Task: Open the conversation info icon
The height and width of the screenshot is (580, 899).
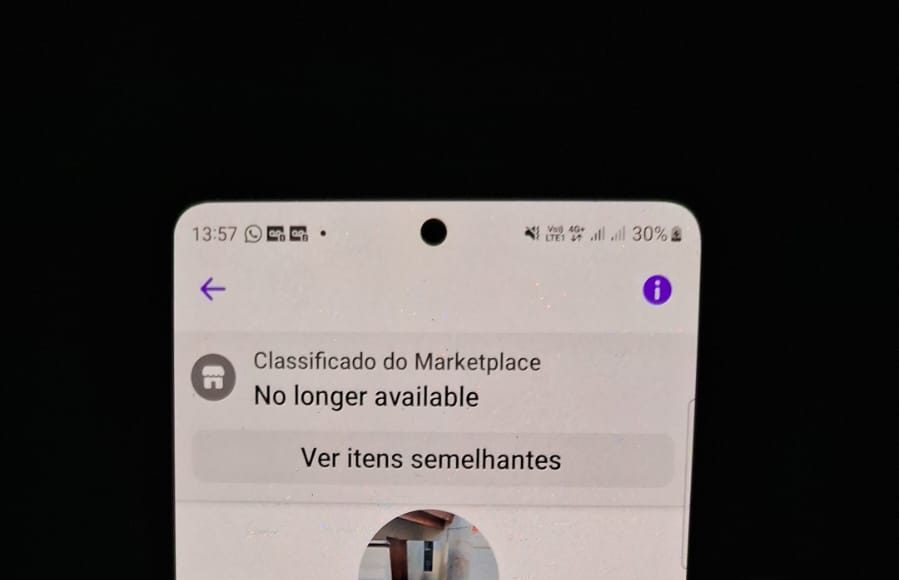Action: tap(656, 290)
